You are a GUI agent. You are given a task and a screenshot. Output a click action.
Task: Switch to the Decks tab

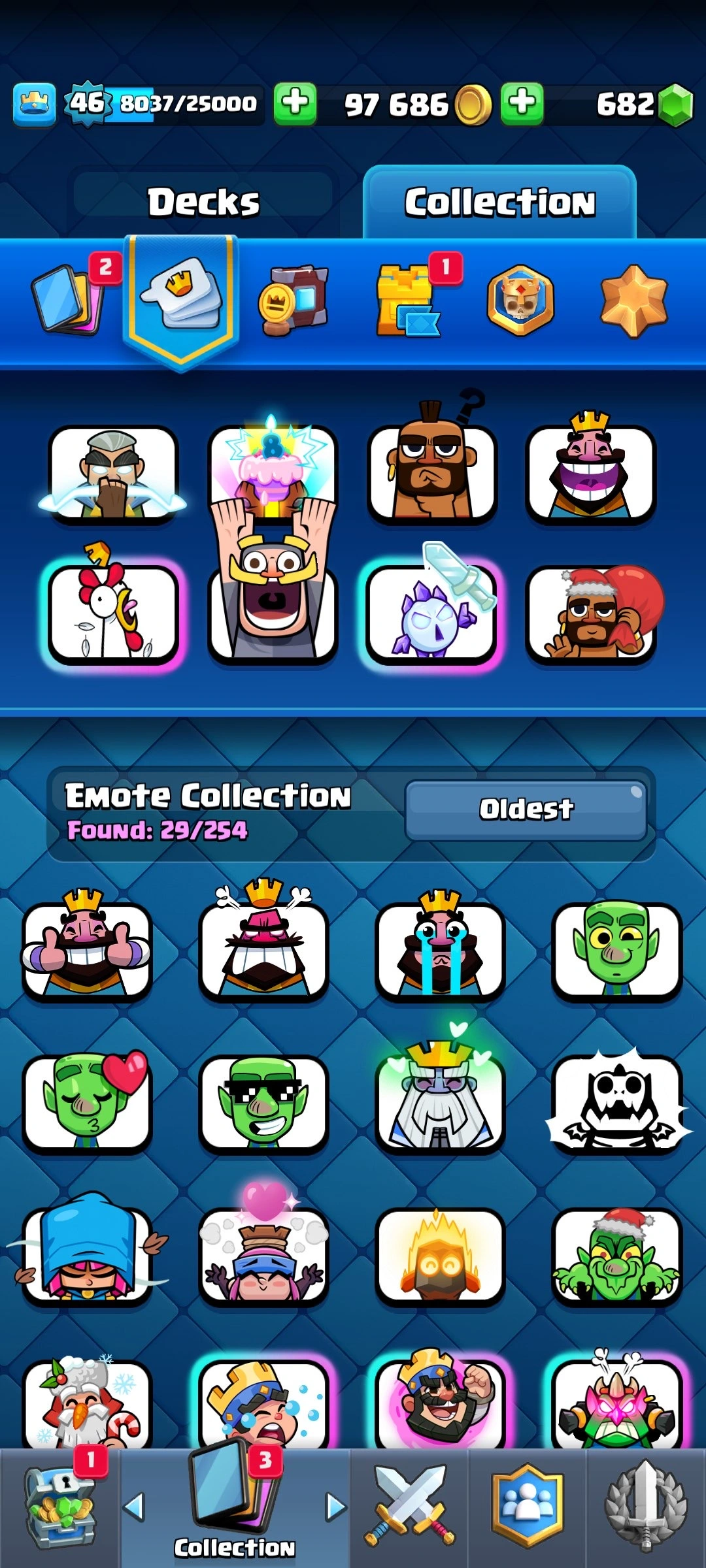click(x=203, y=201)
